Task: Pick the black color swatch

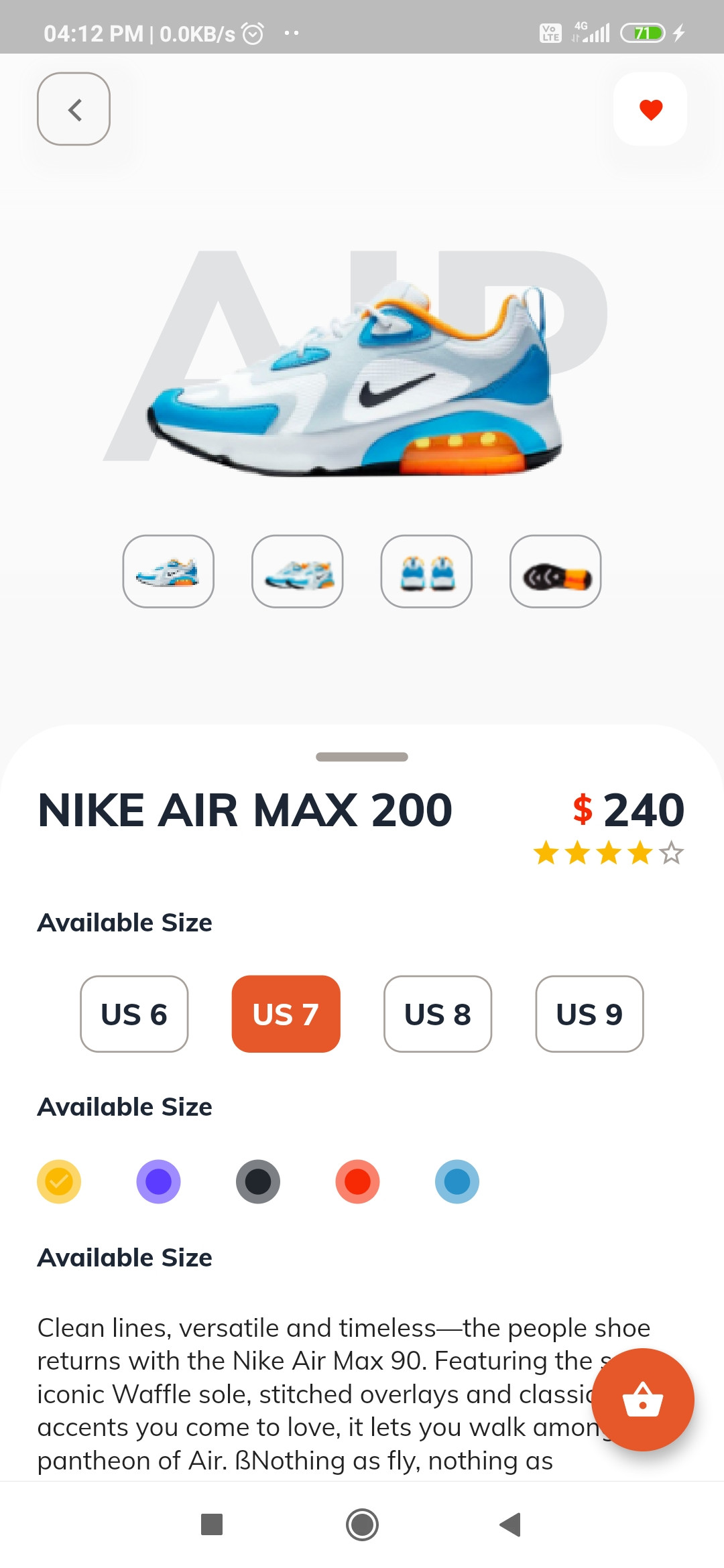Action: [x=258, y=1181]
